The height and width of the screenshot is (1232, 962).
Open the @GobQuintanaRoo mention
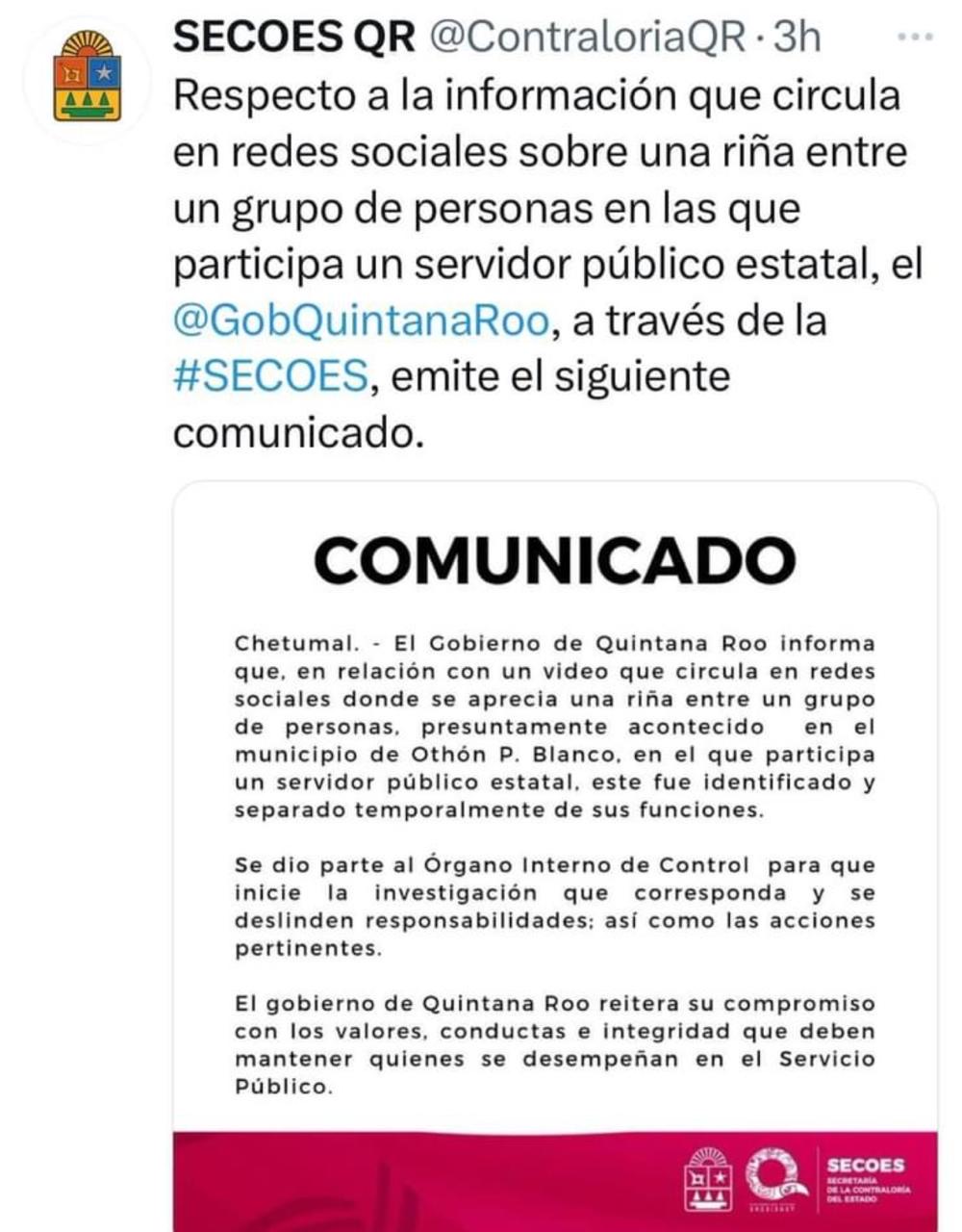click(362, 321)
